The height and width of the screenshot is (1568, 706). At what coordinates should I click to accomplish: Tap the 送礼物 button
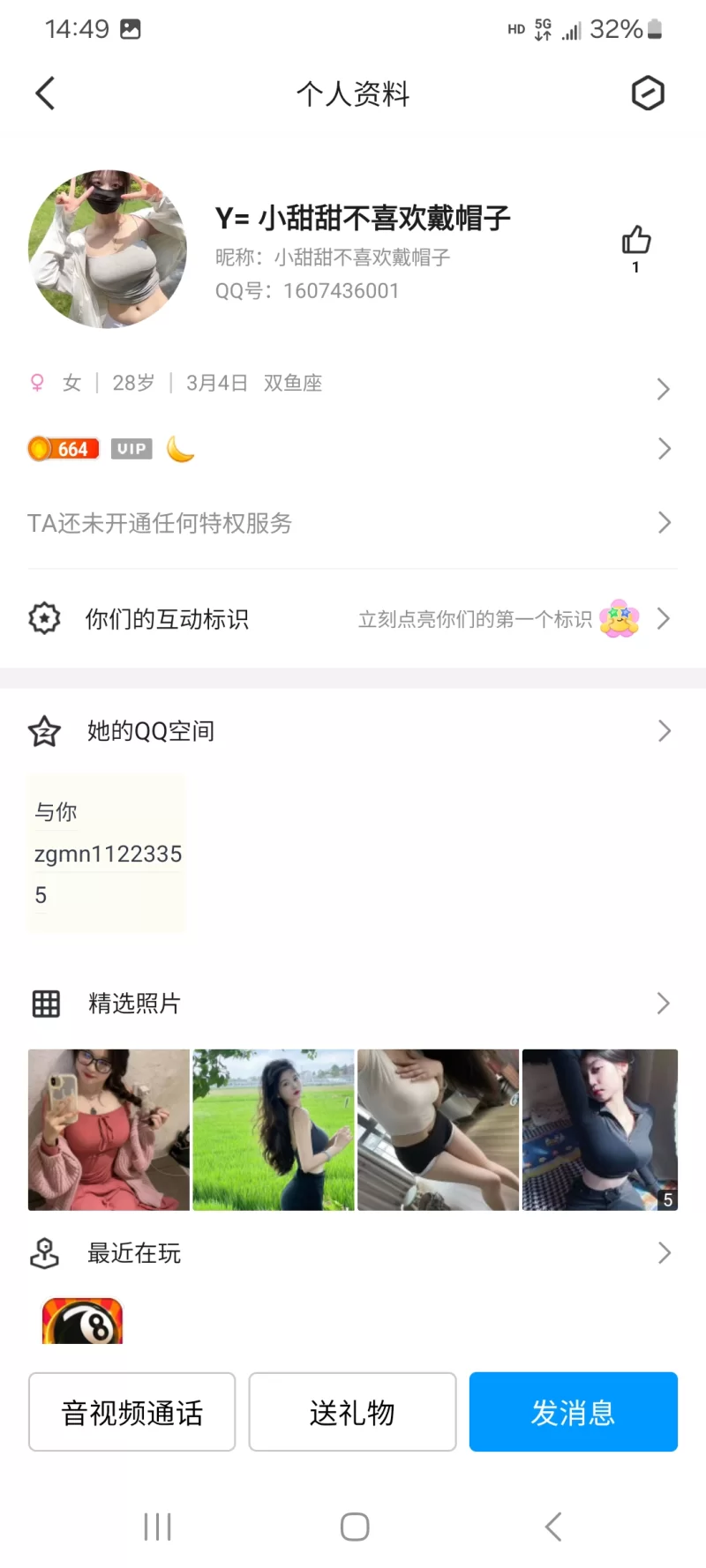[x=352, y=1412]
